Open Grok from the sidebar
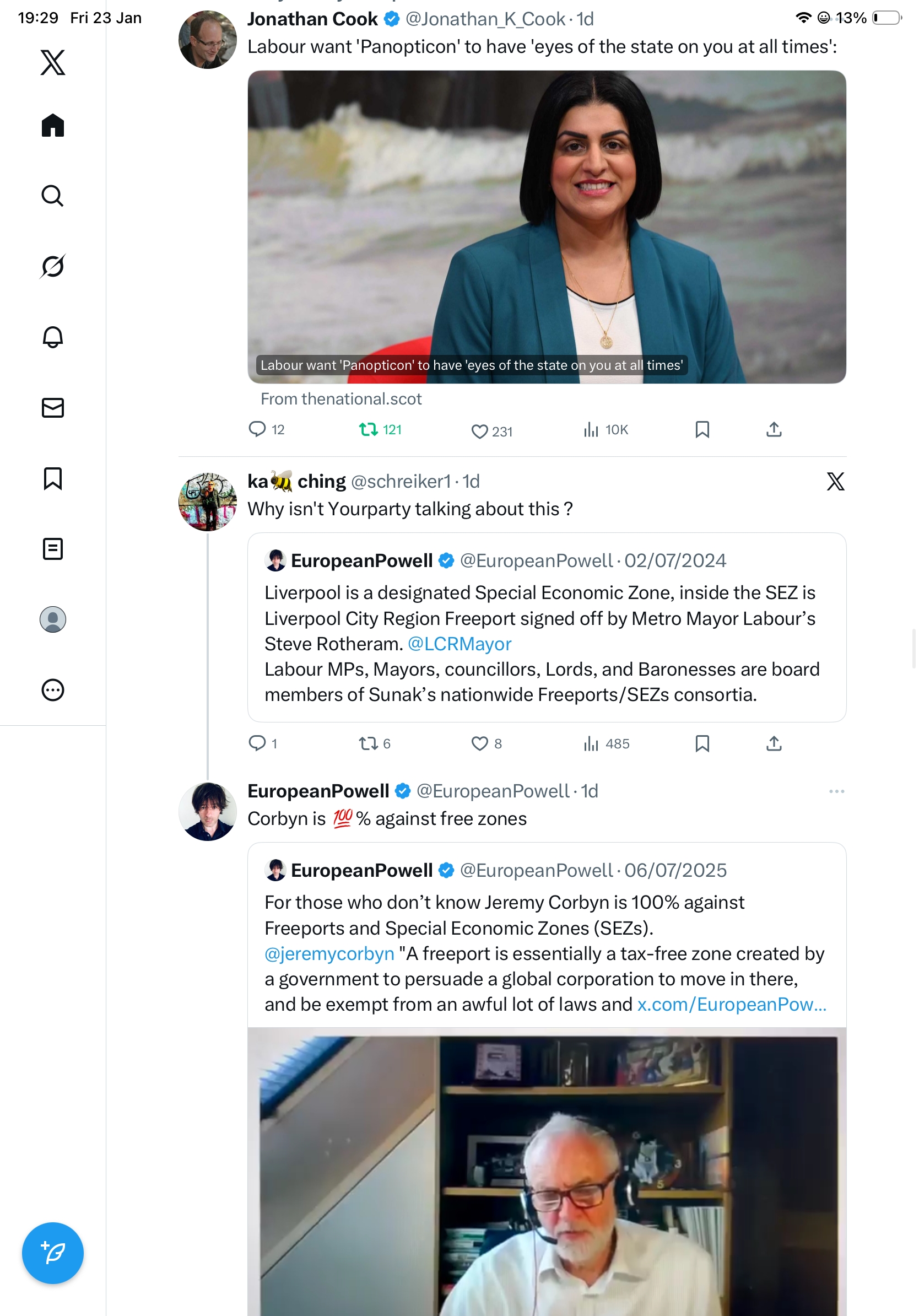The image size is (919, 1316). (53, 266)
